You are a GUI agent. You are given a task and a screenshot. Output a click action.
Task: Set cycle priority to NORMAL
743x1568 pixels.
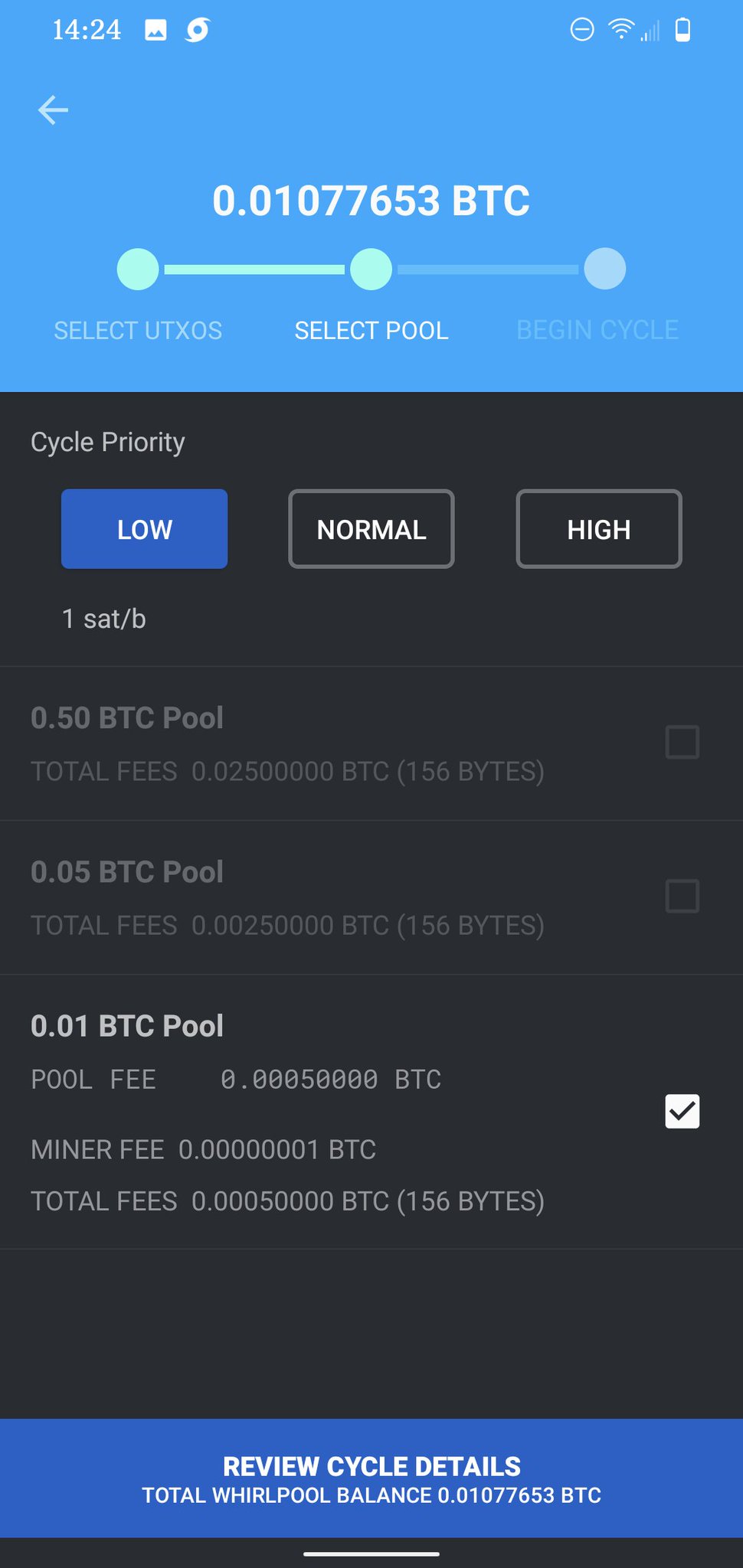point(371,529)
